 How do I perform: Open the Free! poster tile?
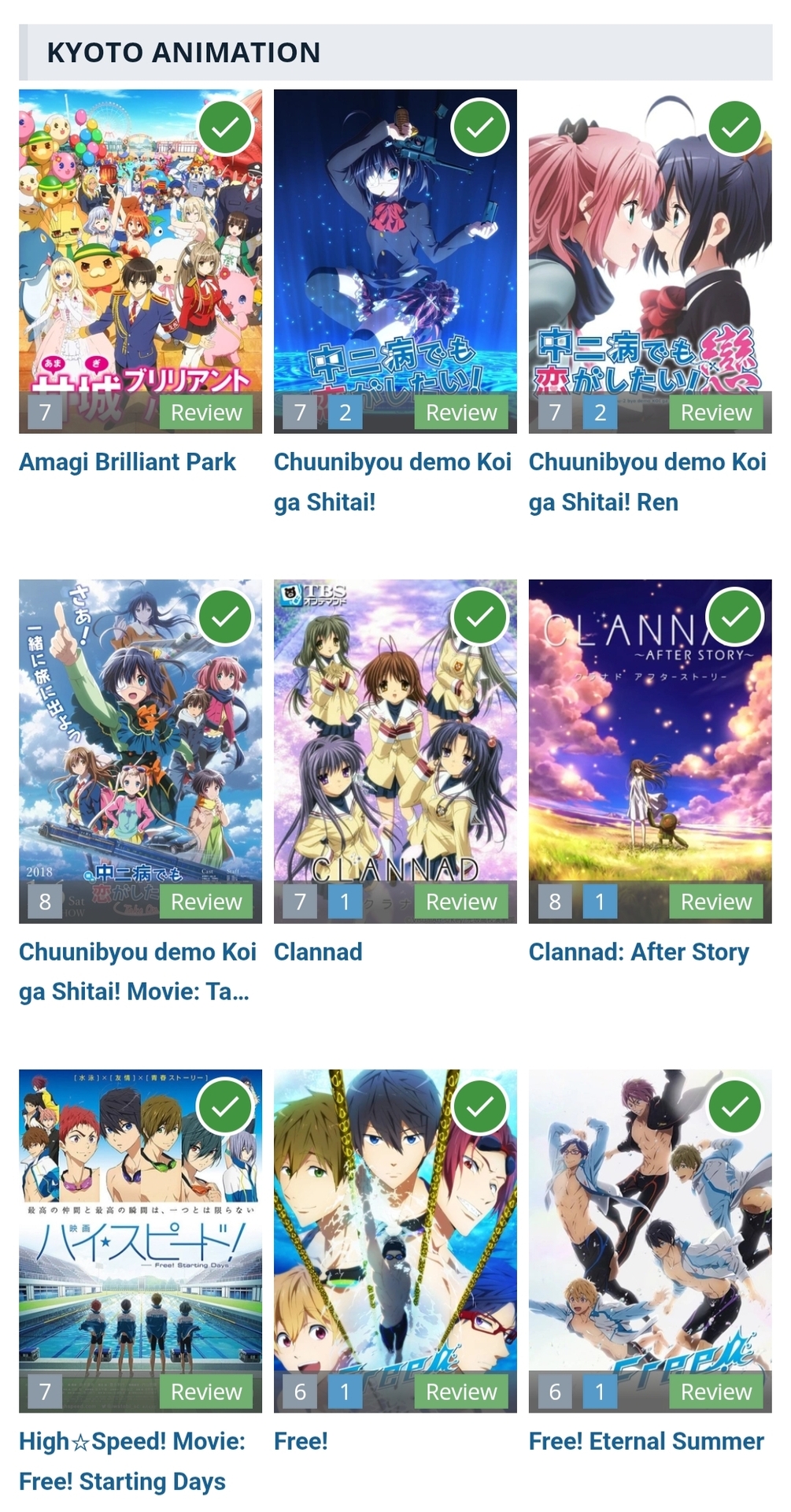(x=395, y=1228)
